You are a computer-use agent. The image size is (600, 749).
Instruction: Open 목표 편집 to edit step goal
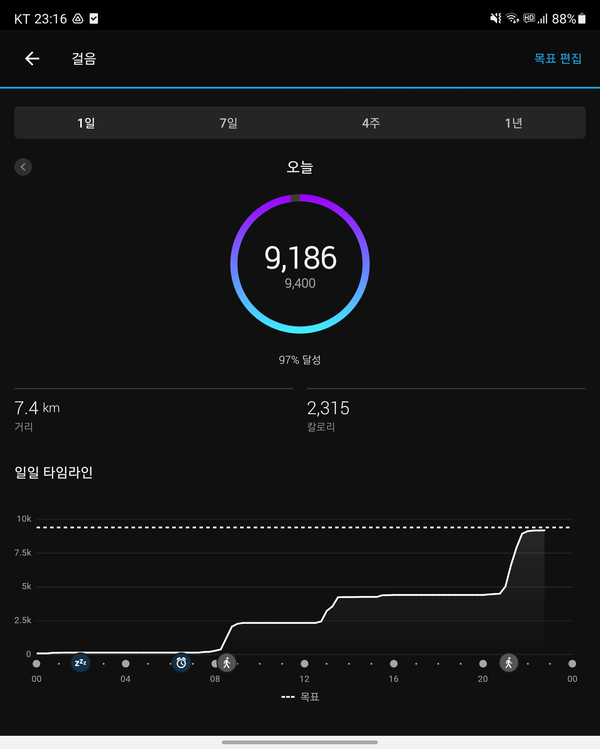(557, 59)
